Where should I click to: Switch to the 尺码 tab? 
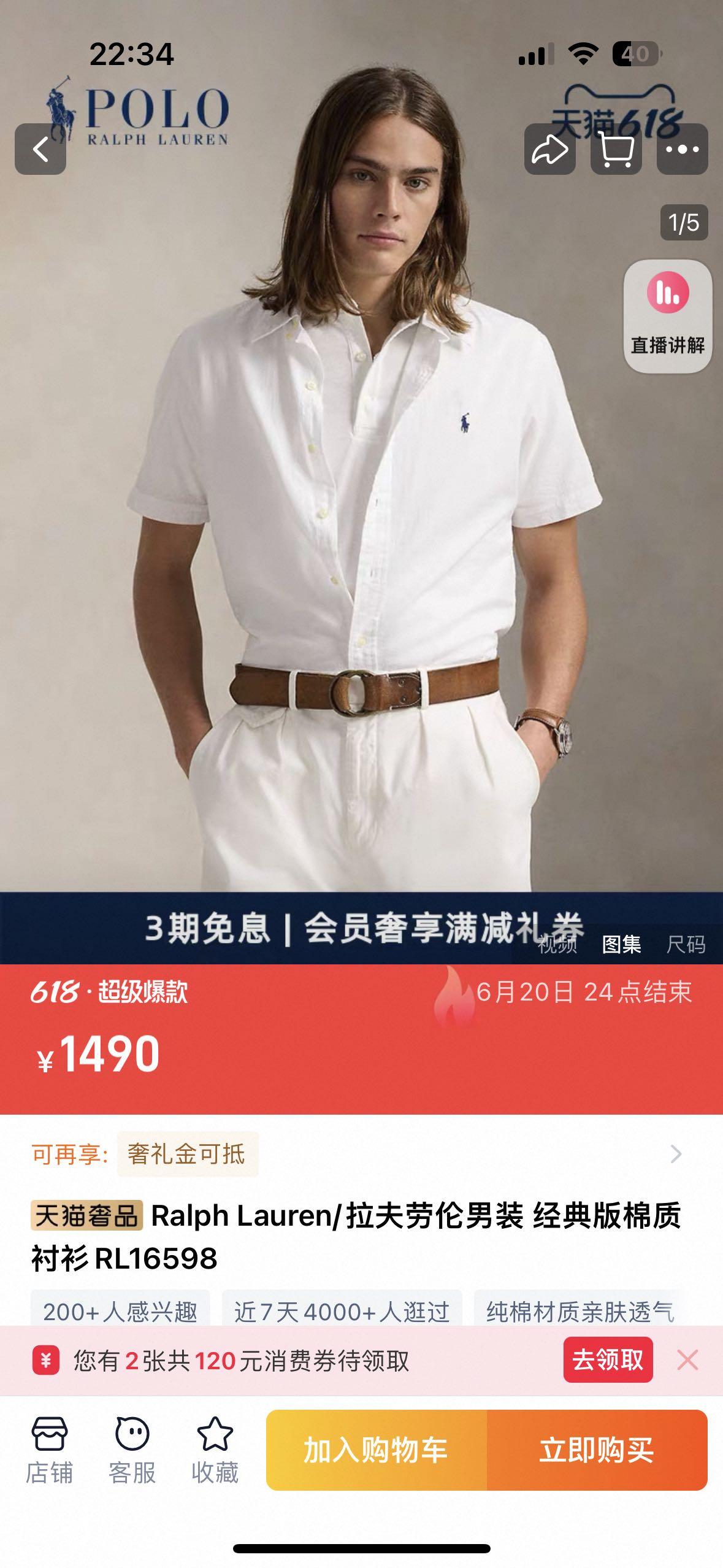click(x=686, y=945)
